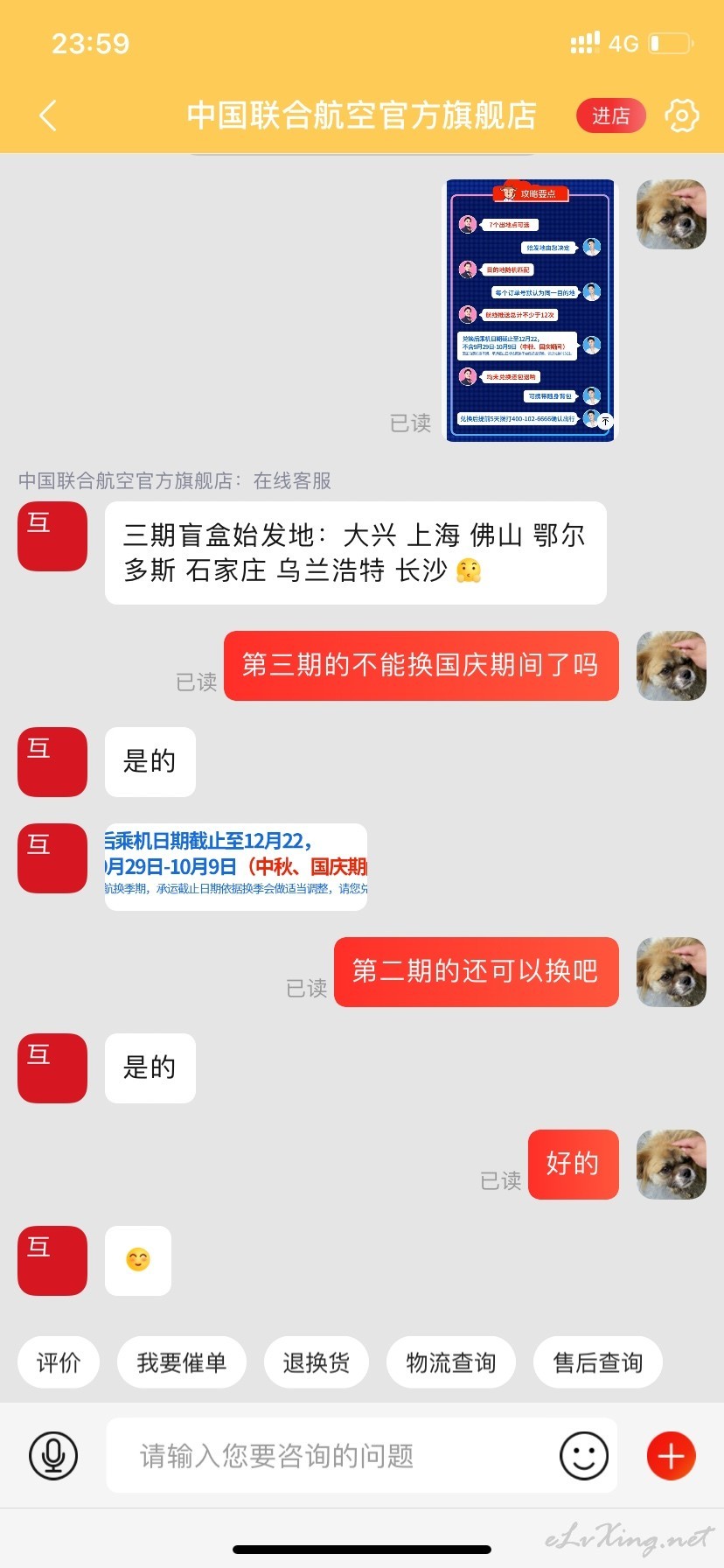Select the 评价 quick chip

(x=59, y=1362)
